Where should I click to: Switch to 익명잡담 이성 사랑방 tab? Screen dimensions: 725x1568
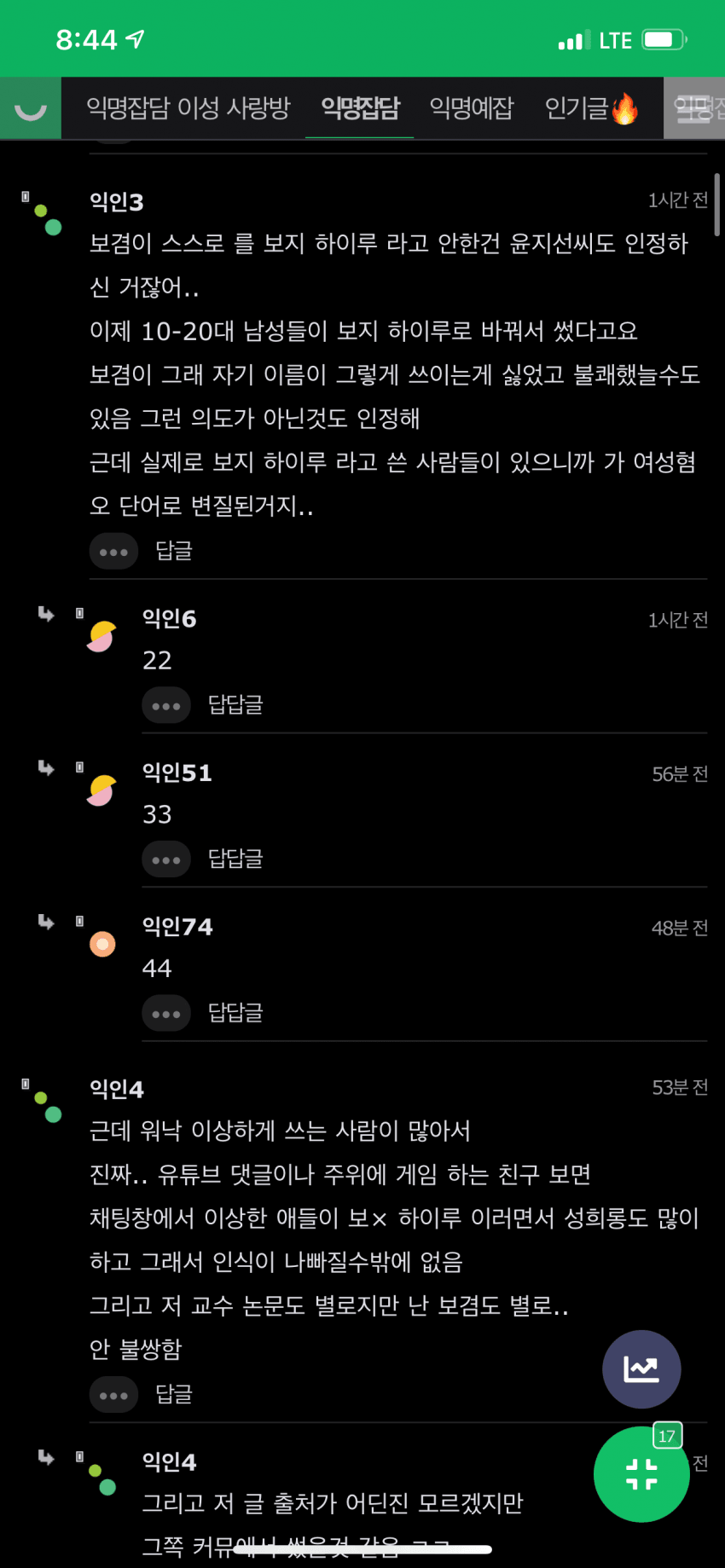coord(188,108)
